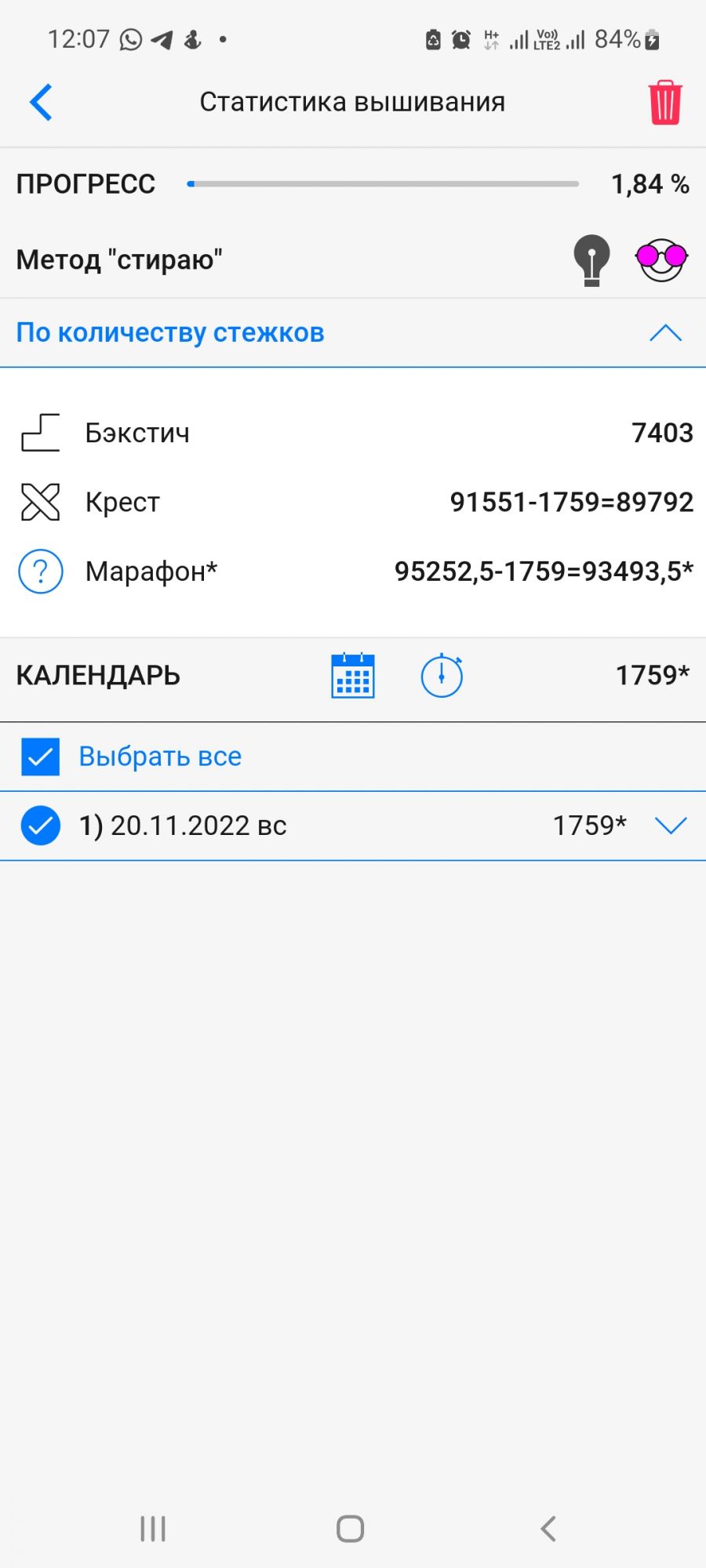Collapse the "По количеству стежков" section
The image size is (706, 1568).
pos(665,333)
